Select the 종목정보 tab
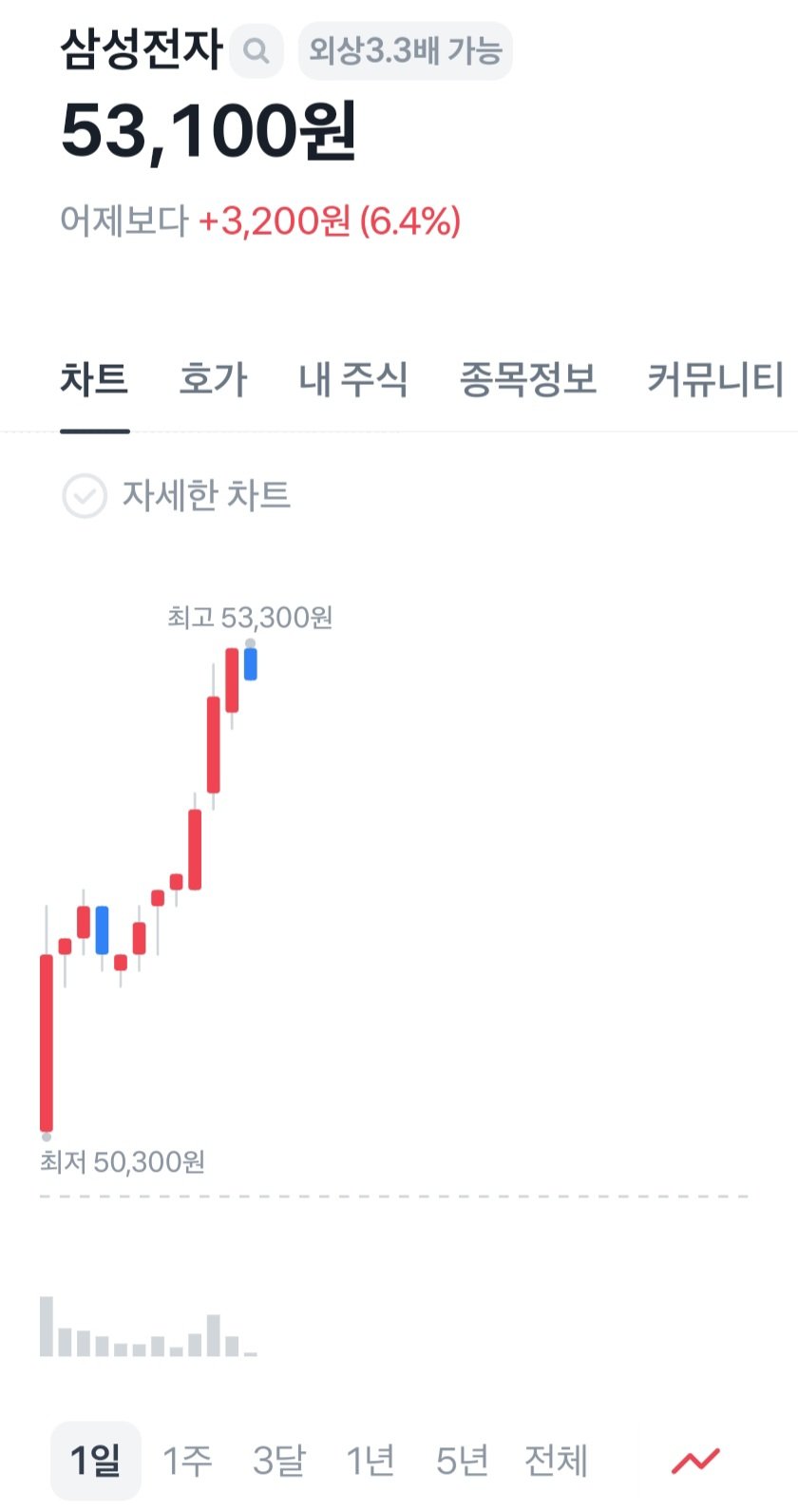The width and height of the screenshot is (798, 1512). tap(528, 379)
